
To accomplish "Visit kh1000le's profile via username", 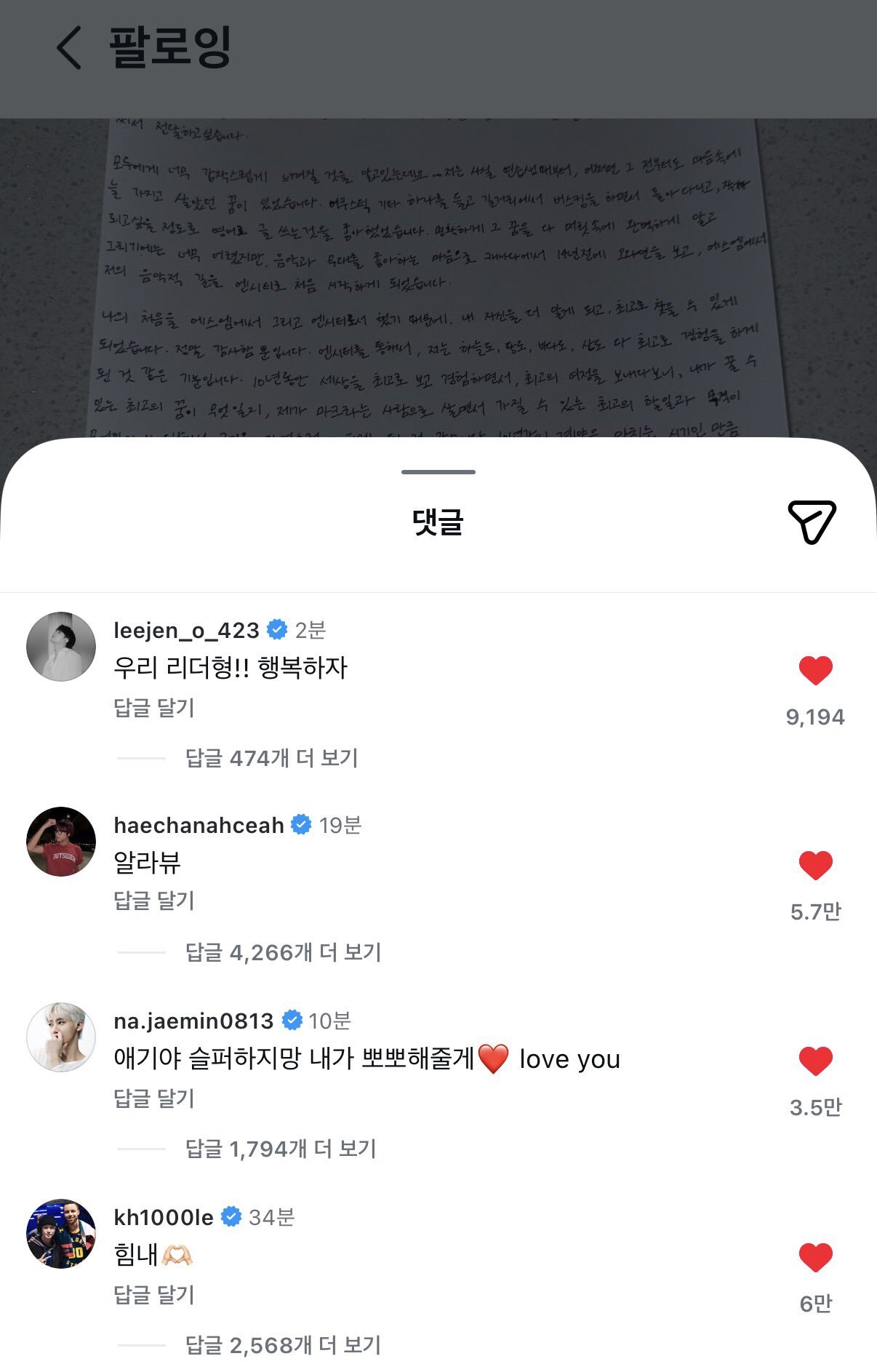I will [164, 1217].
